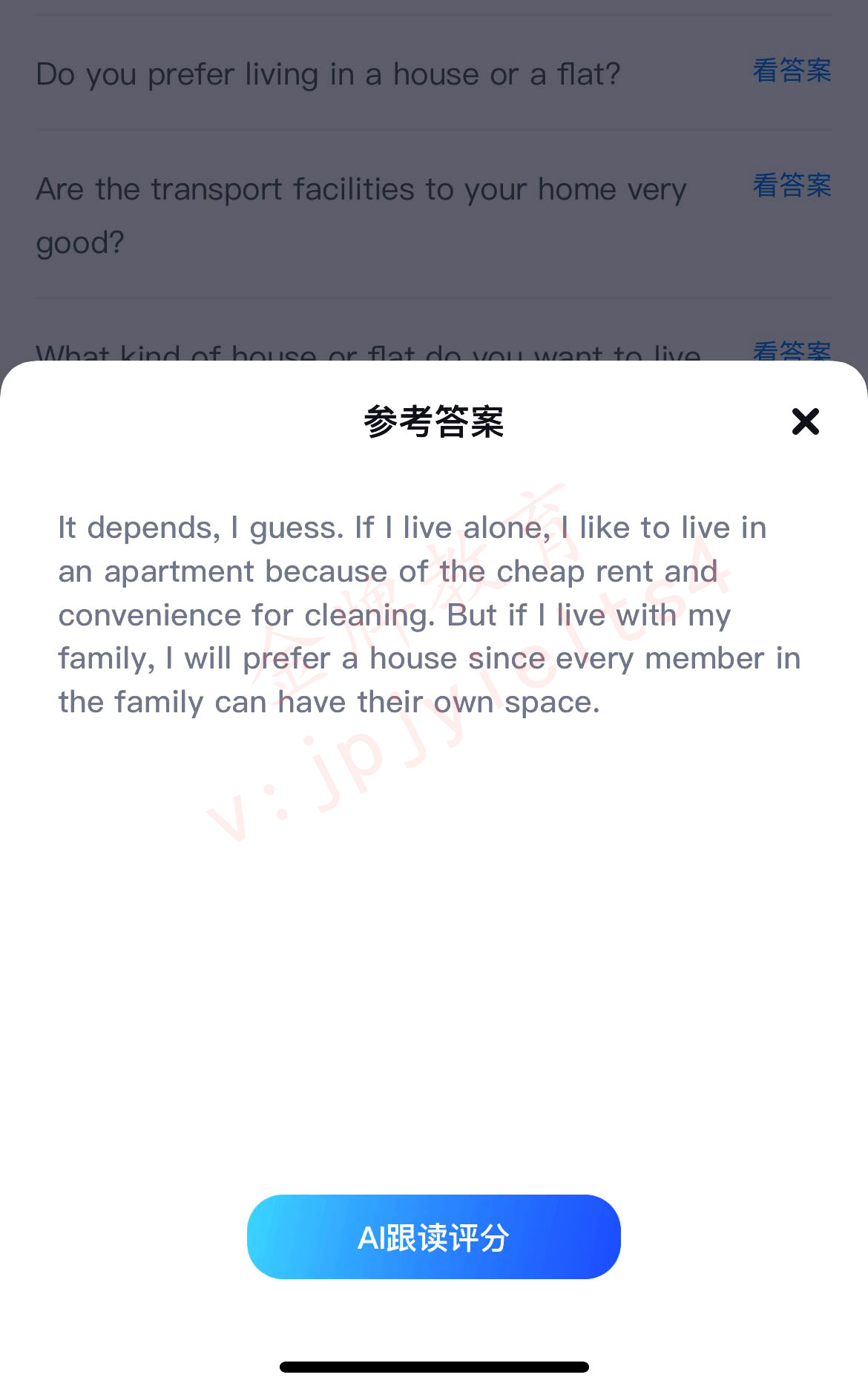The width and height of the screenshot is (868, 1389).
Task: Start the AI跟读评分 scoring
Action: (x=434, y=1237)
